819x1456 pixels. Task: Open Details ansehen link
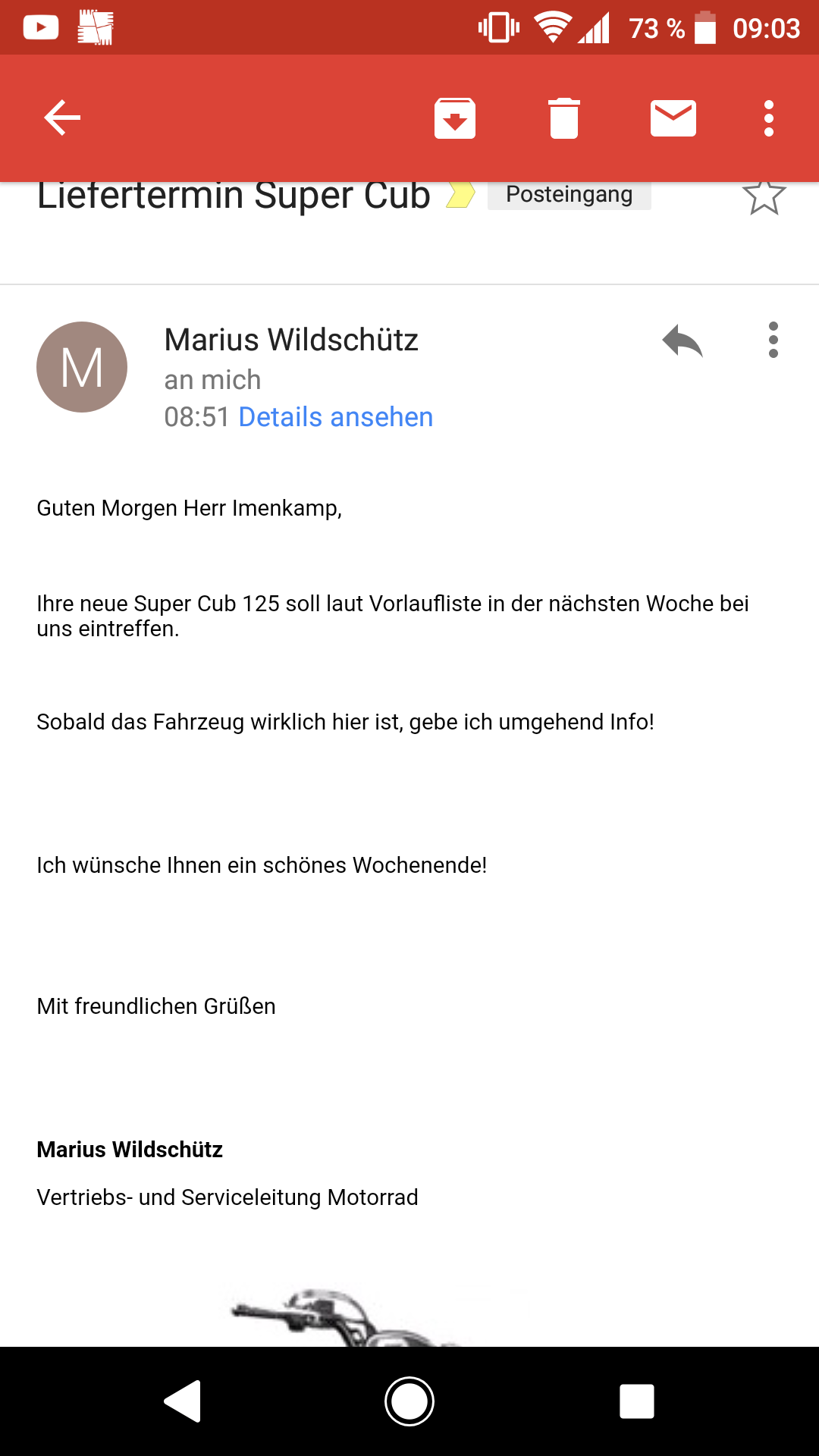pos(335,417)
